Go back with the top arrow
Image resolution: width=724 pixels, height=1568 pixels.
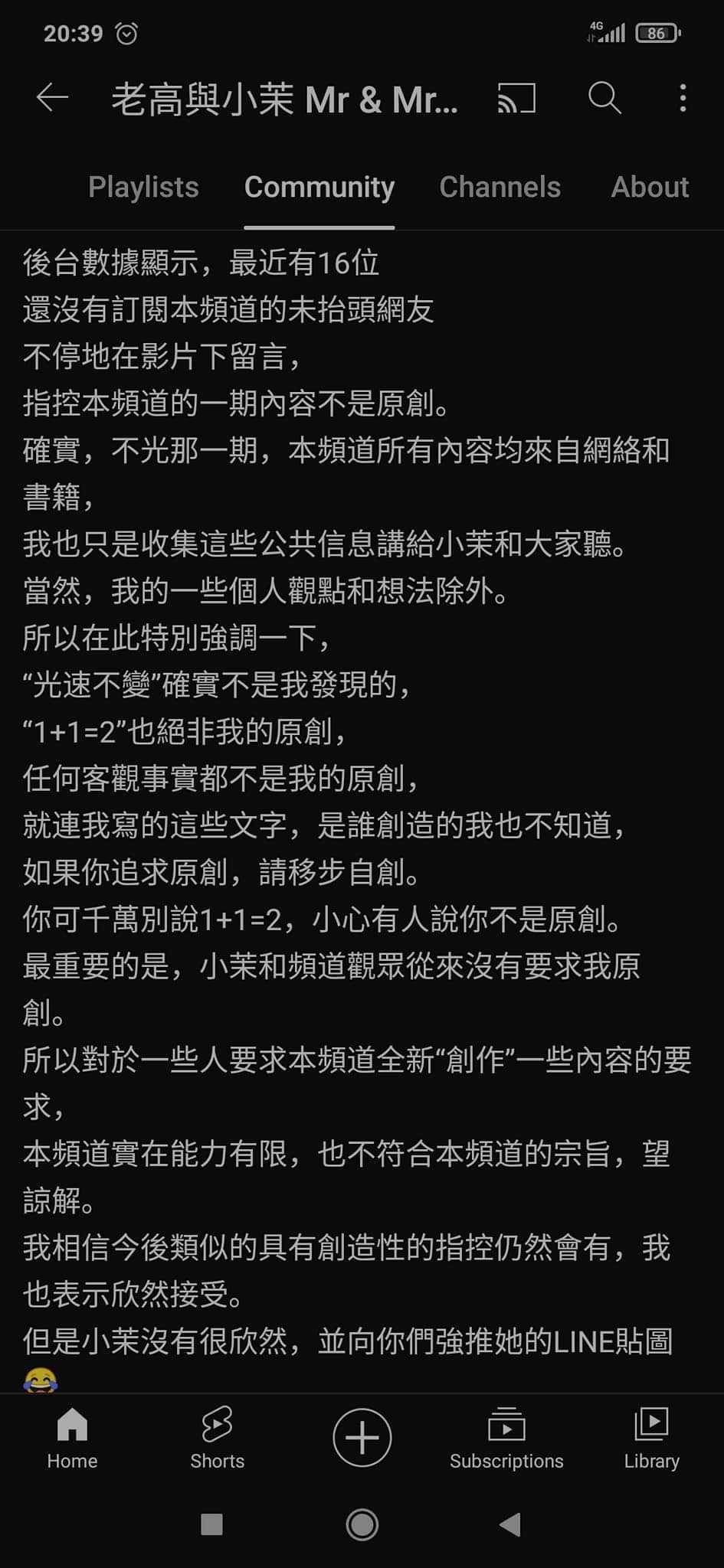tap(53, 98)
